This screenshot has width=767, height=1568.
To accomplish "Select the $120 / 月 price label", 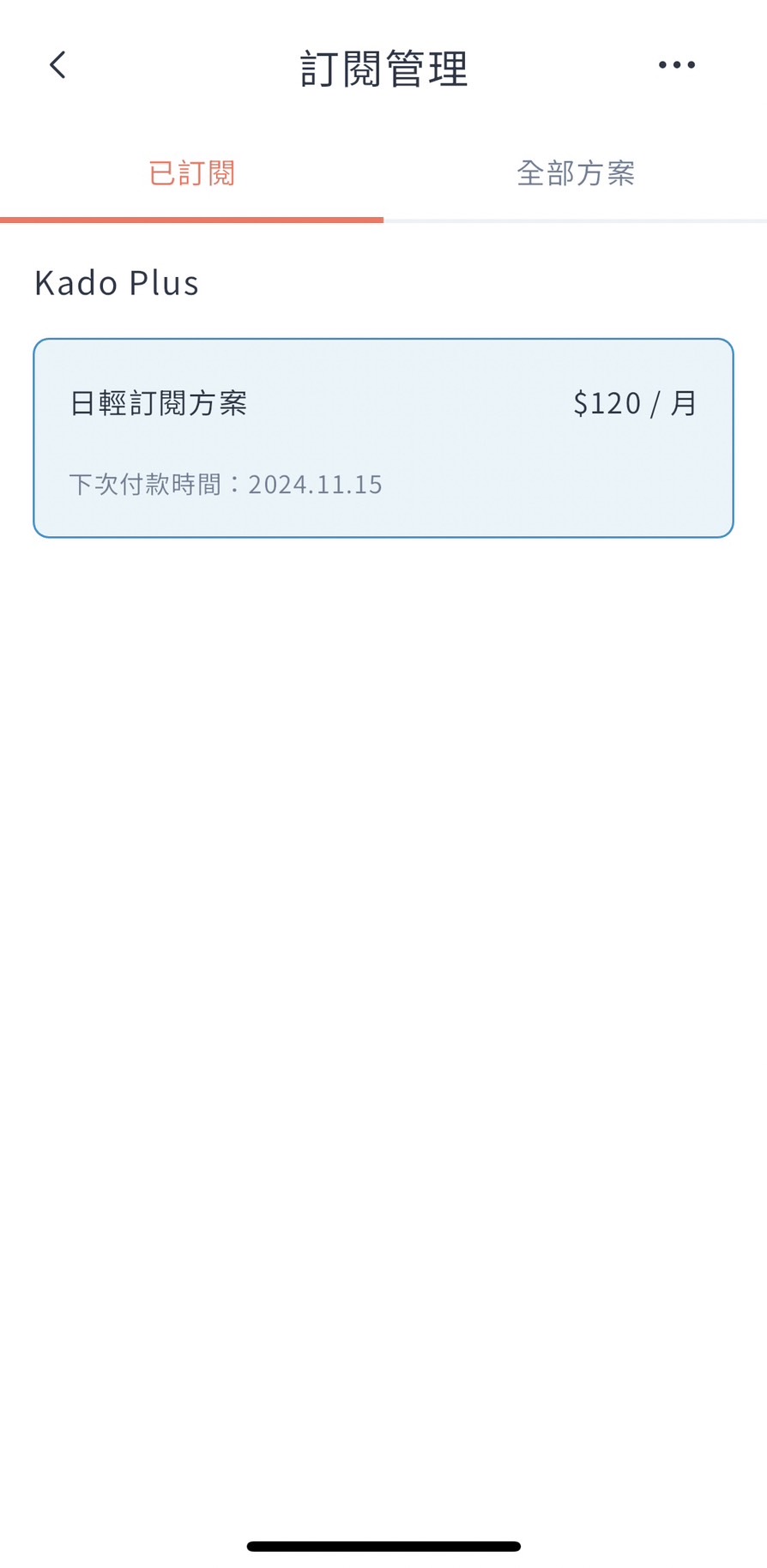I will point(634,401).
